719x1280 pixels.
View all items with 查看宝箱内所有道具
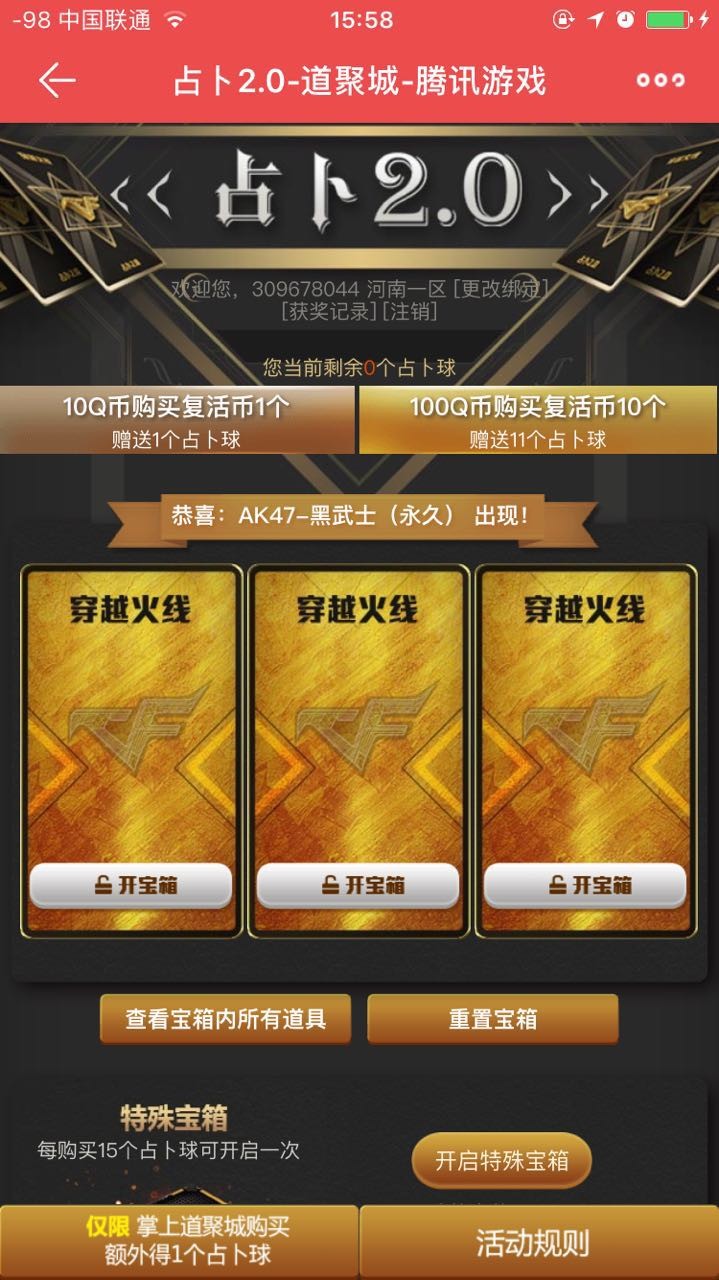225,1019
